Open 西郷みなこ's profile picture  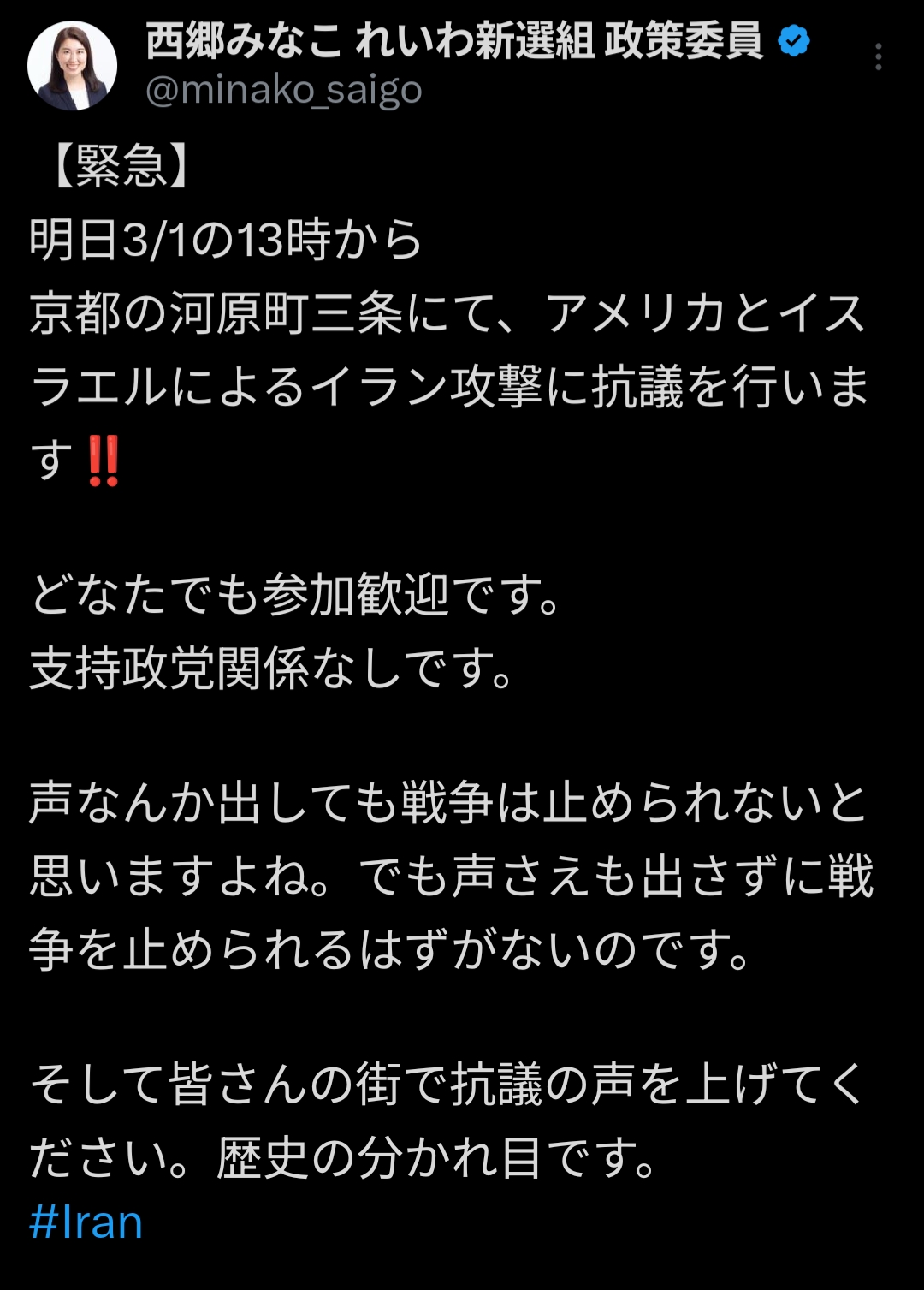(72, 66)
